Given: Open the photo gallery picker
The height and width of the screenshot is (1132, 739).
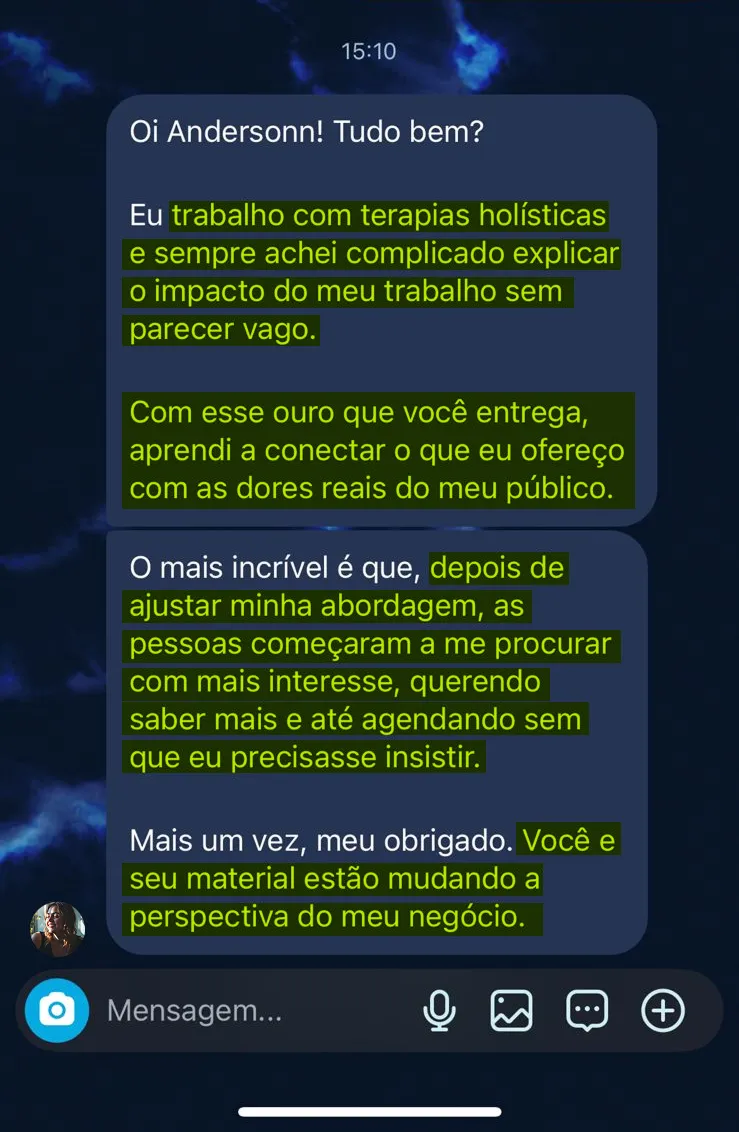Looking at the screenshot, I should (511, 1011).
